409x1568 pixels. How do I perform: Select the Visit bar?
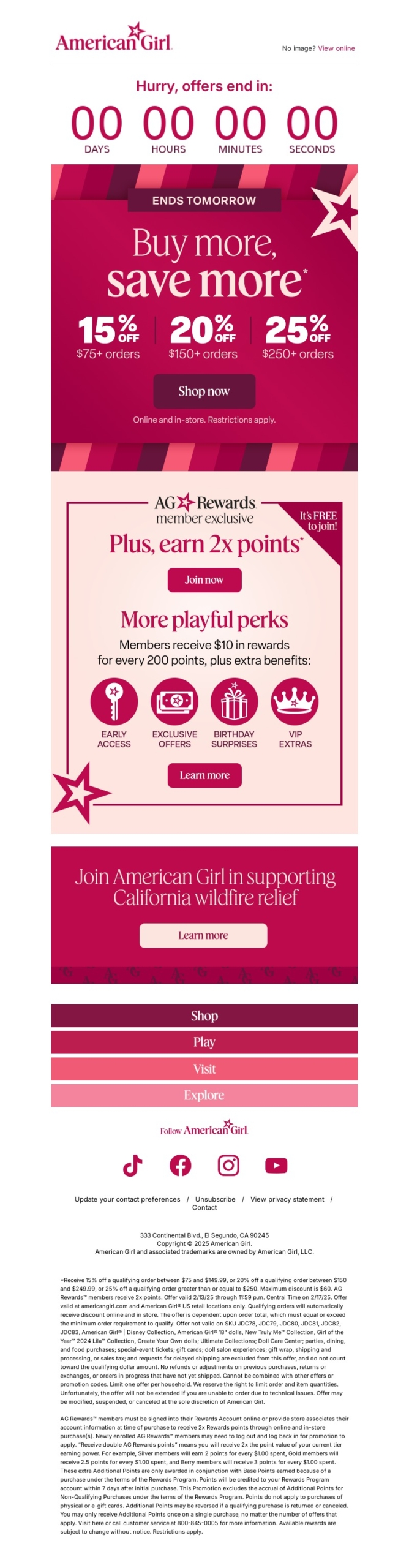204,1069
